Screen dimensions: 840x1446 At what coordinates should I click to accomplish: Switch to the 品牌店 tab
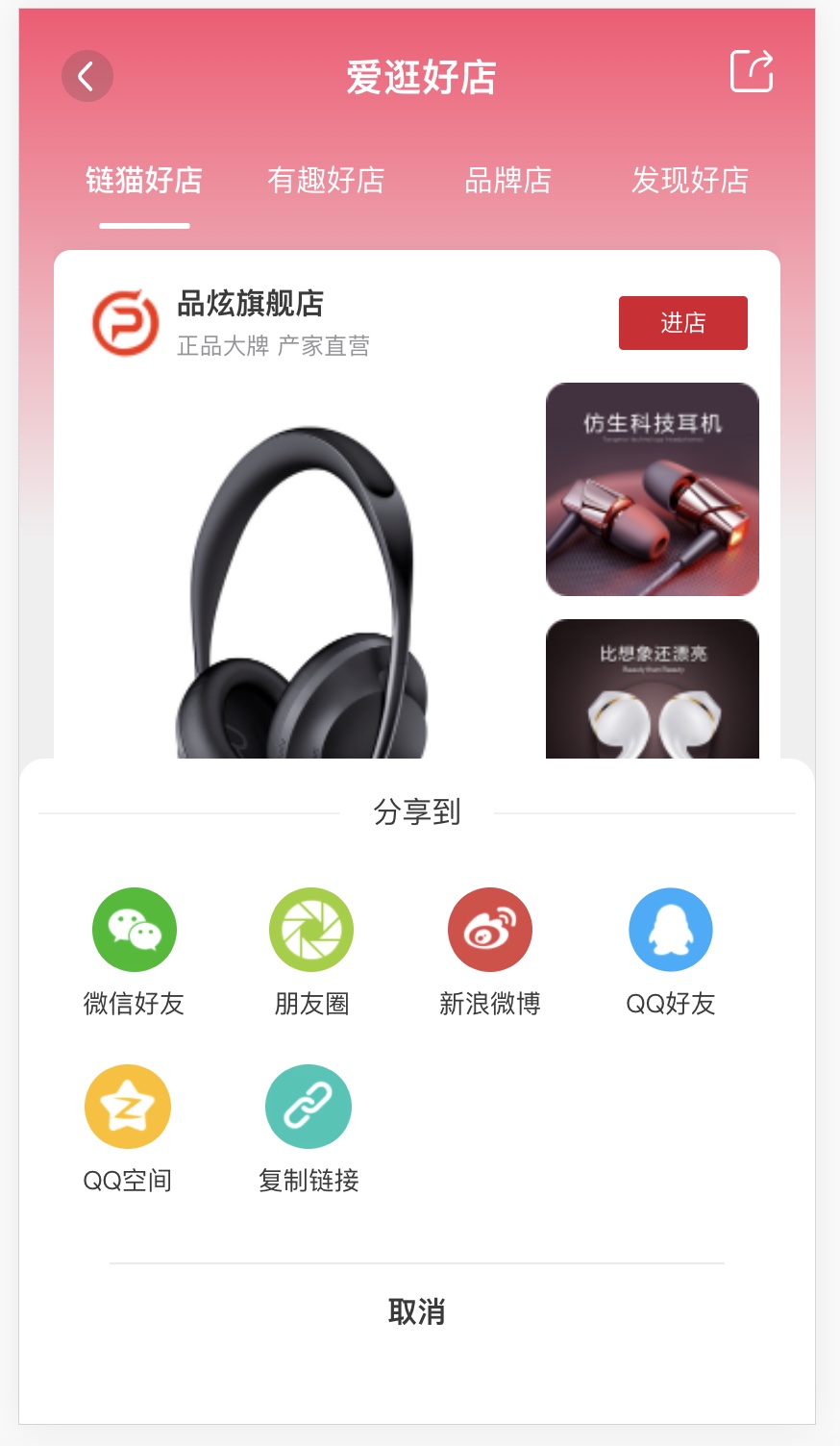tap(507, 180)
